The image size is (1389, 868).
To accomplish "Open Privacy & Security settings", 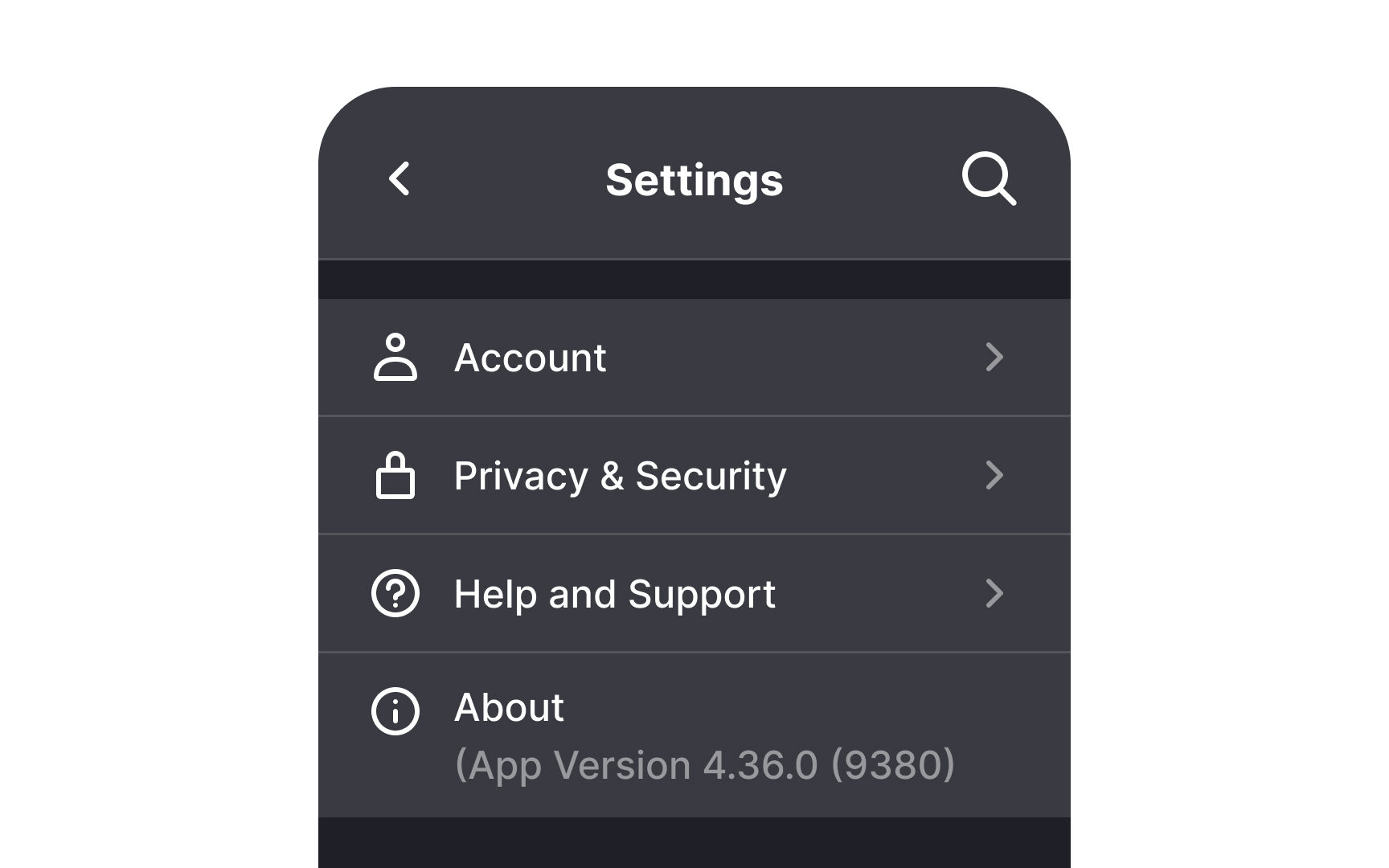I will pyautogui.click(x=693, y=476).
